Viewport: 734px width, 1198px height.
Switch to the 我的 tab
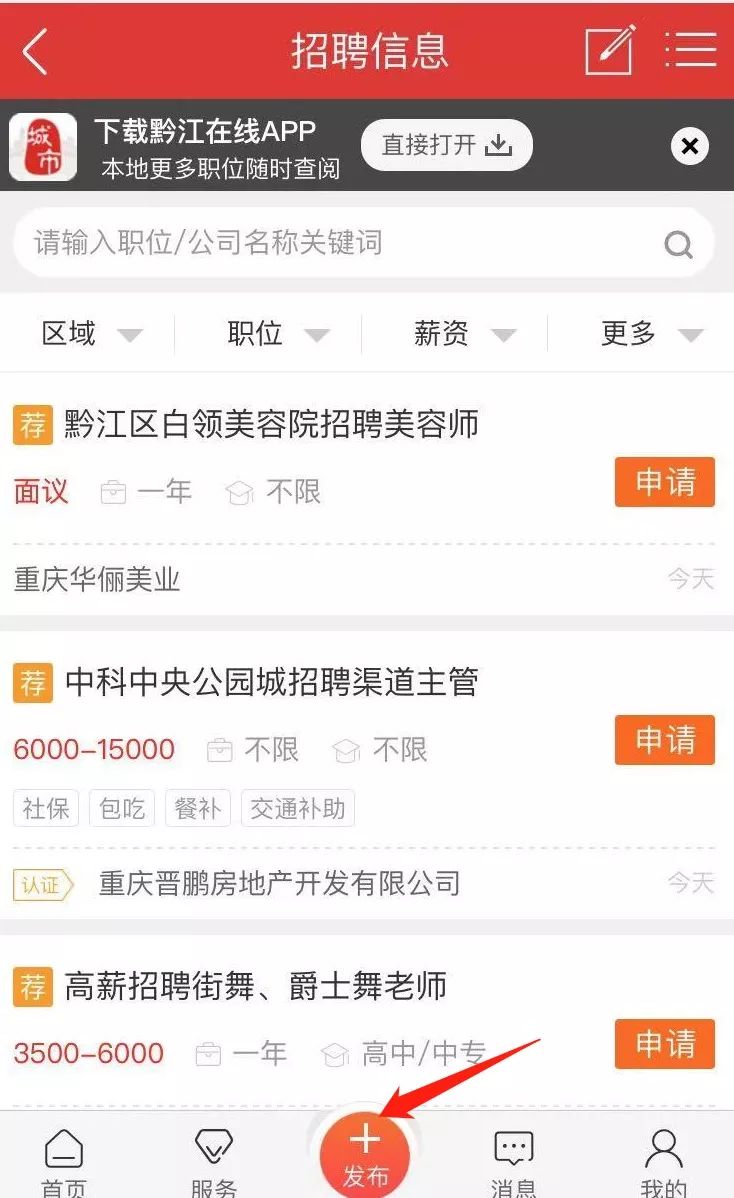tap(664, 1161)
